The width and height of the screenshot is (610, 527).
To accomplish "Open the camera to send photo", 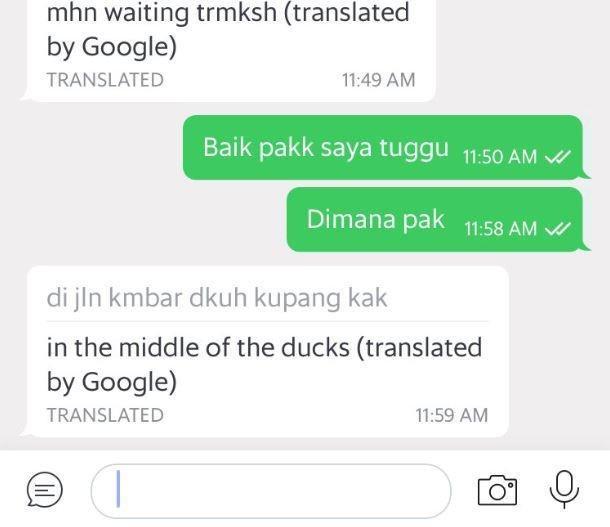I will click(497, 490).
